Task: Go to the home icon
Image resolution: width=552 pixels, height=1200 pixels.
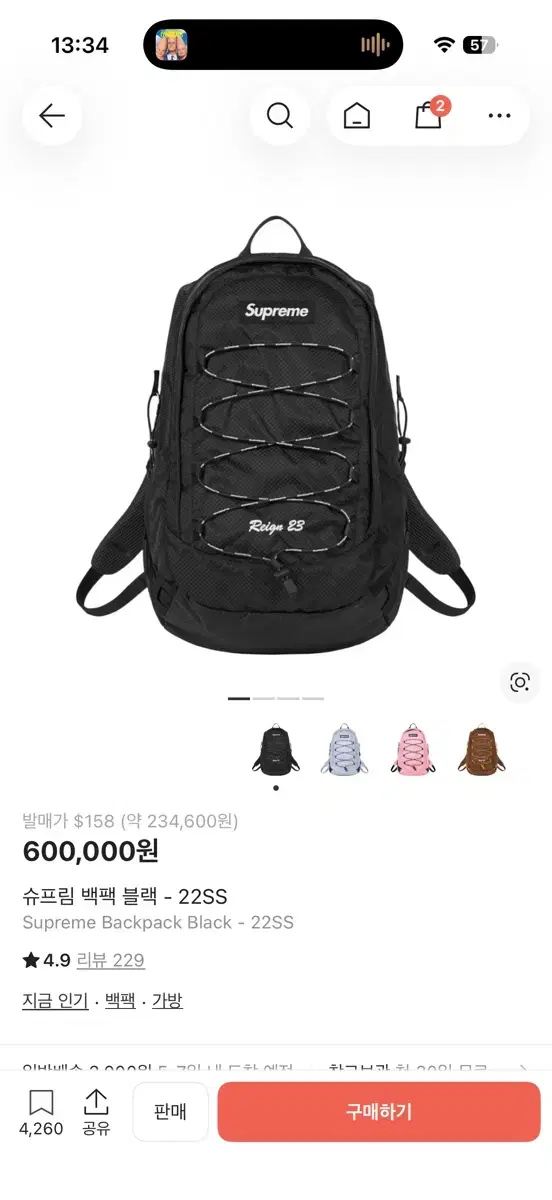Action: [x=356, y=116]
